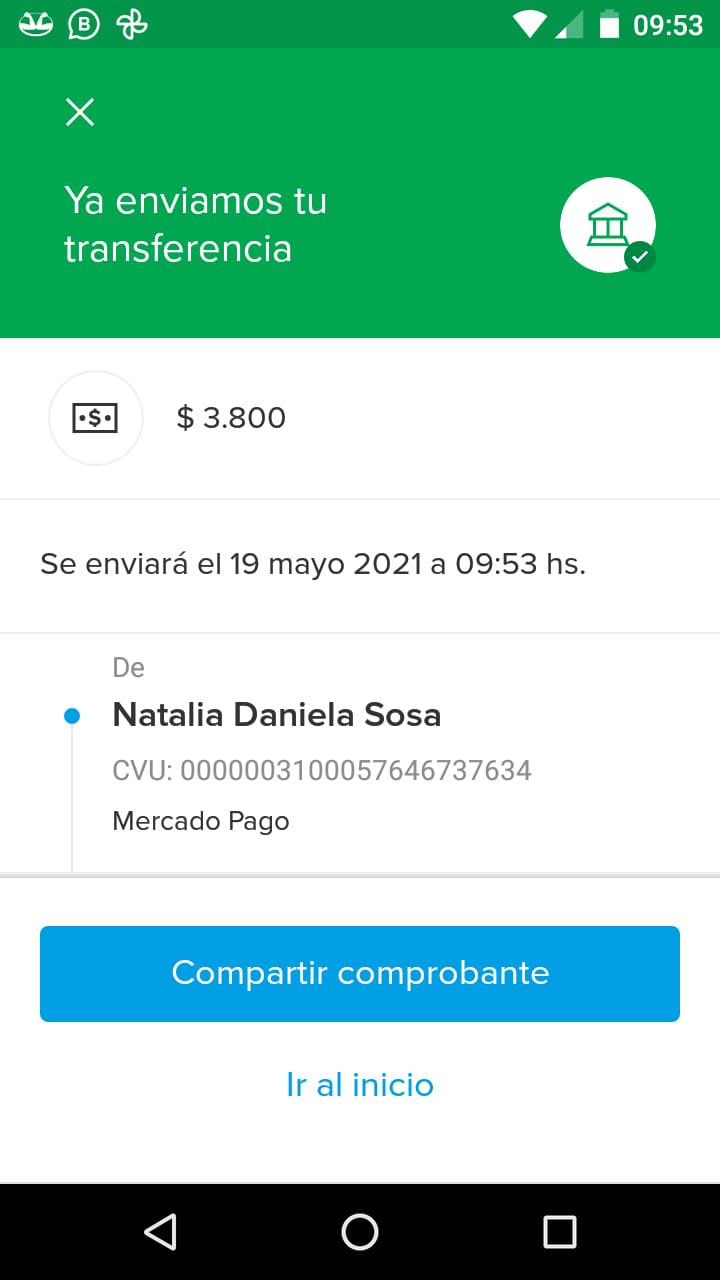The height and width of the screenshot is (1280, 720).
Task: Tap the system home button
Action: [360, 1232]
